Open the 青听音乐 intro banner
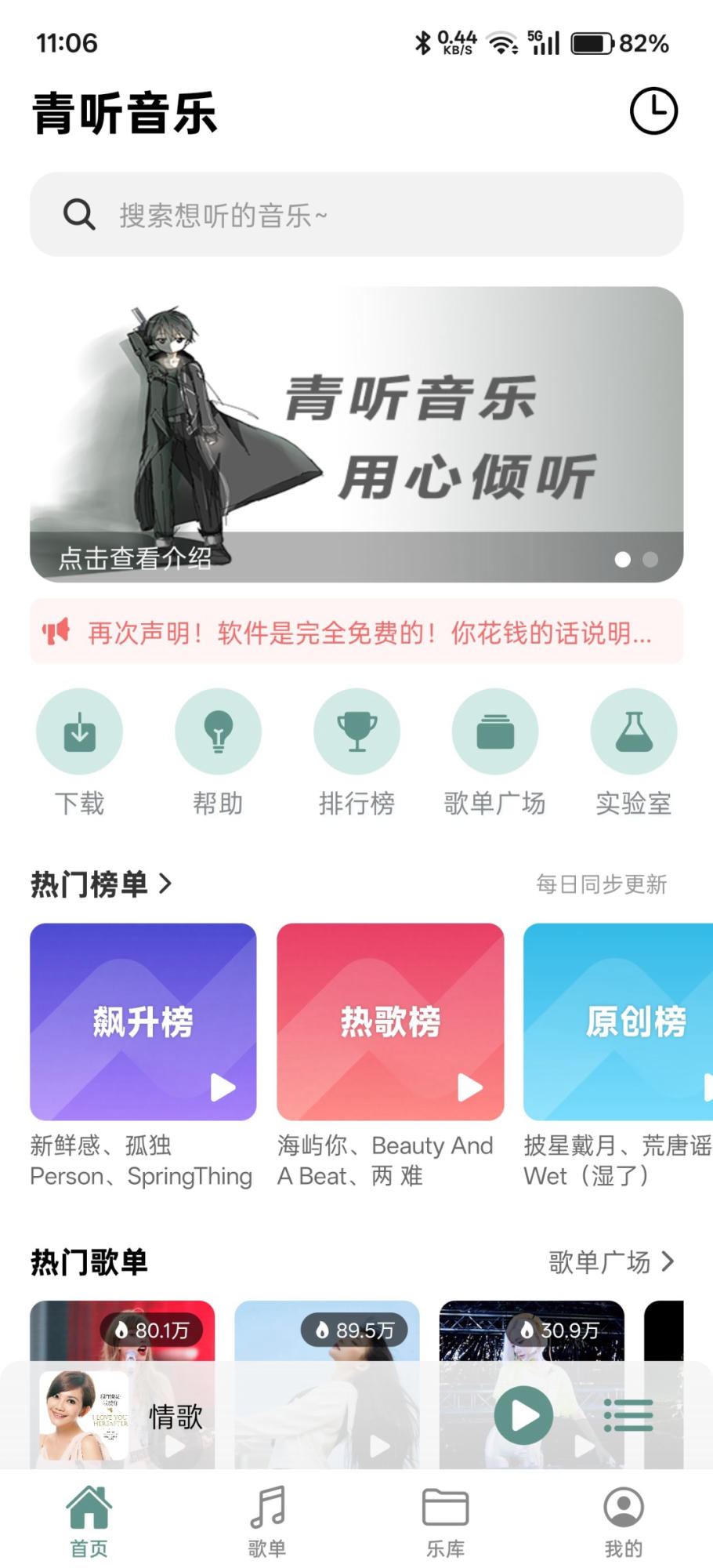The height and width of the screenshot is (1568, 713). [x=356, y=434]
